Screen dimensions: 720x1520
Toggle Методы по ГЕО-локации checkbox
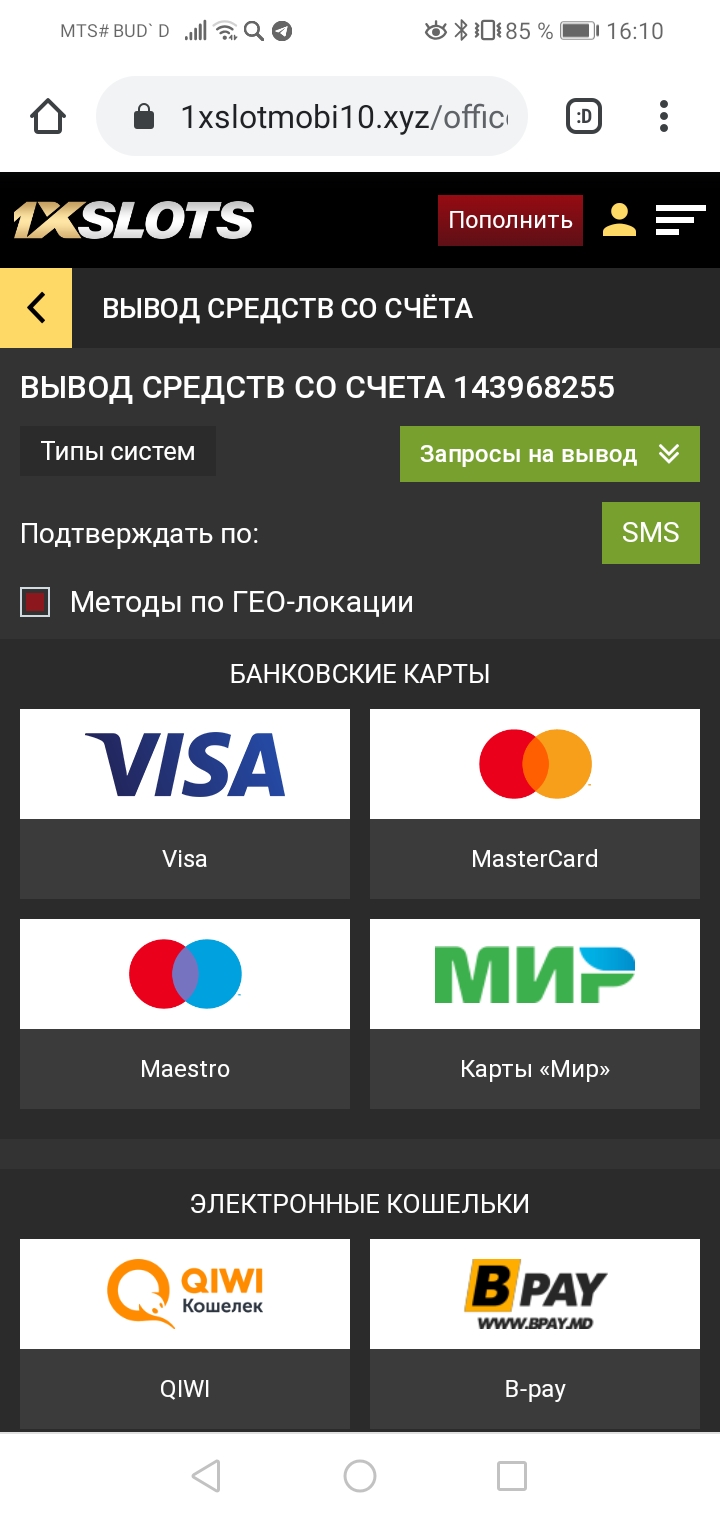(36, 602)
